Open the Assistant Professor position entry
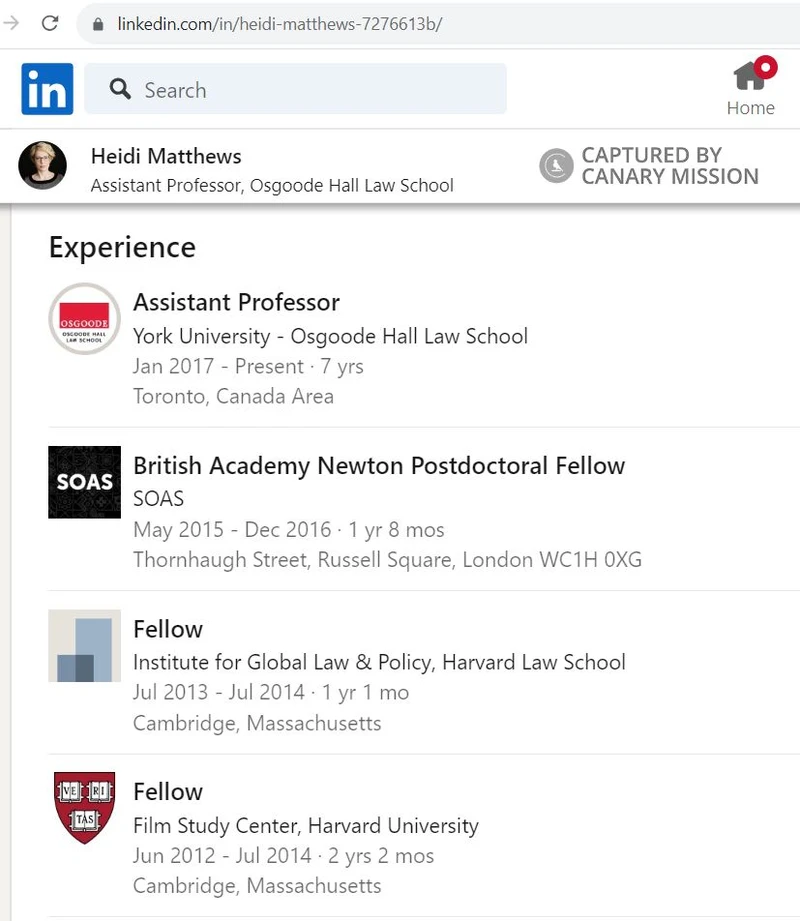The image size is (800, 921). [236, 302]
